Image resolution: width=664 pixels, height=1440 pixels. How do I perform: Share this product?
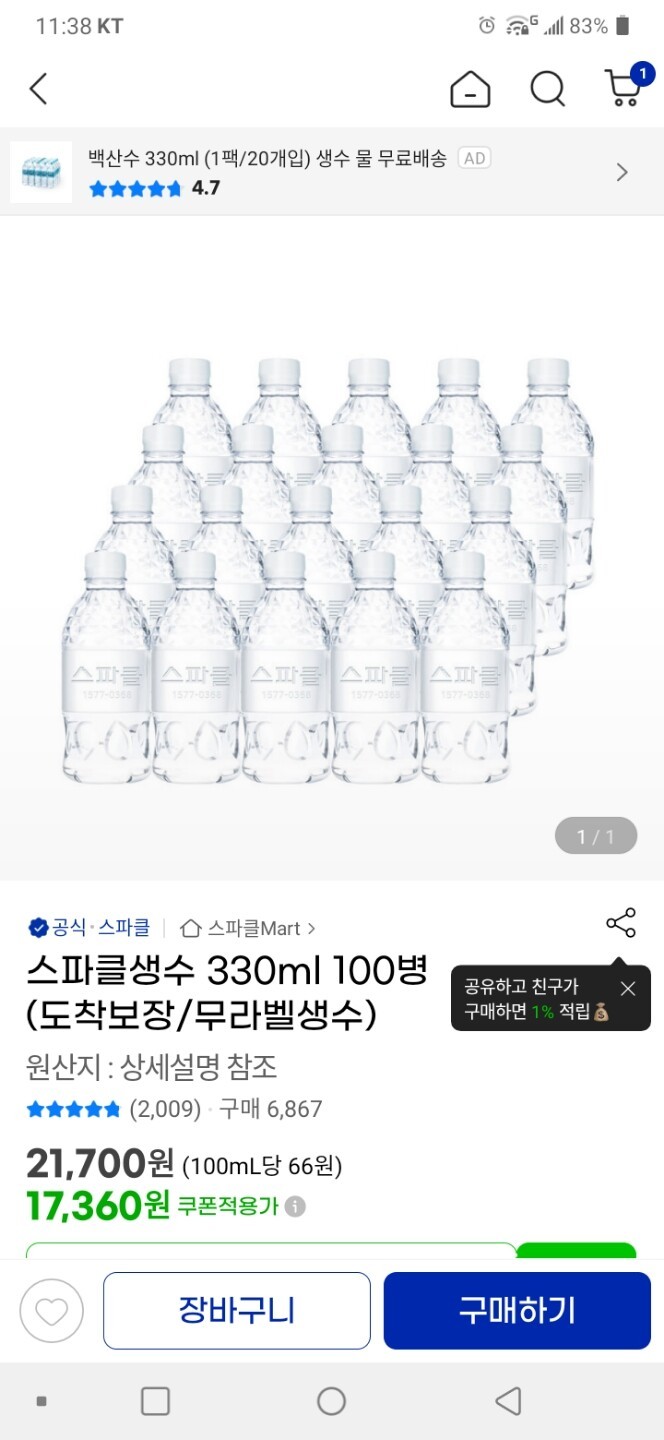click(620, 923)
